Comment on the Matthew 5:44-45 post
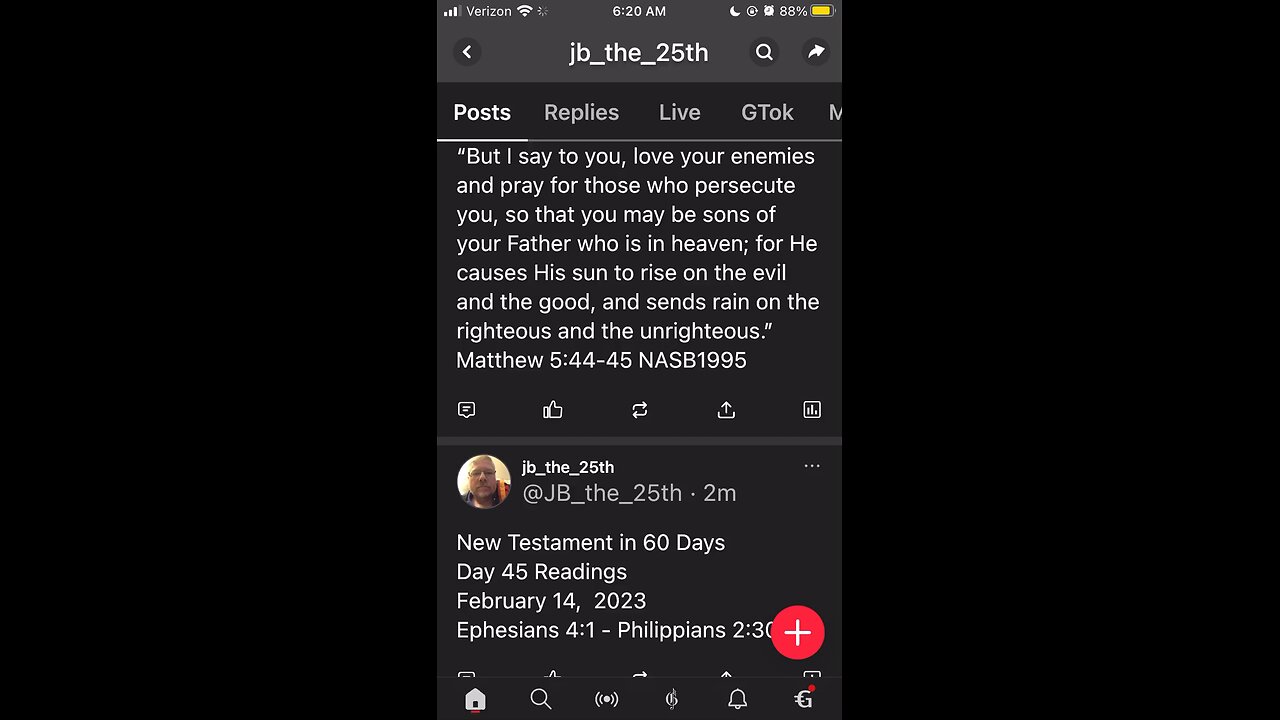Image resolution: width=1280 pixels, height=720 pixels. pyautogui.click(x=466, y=410)
